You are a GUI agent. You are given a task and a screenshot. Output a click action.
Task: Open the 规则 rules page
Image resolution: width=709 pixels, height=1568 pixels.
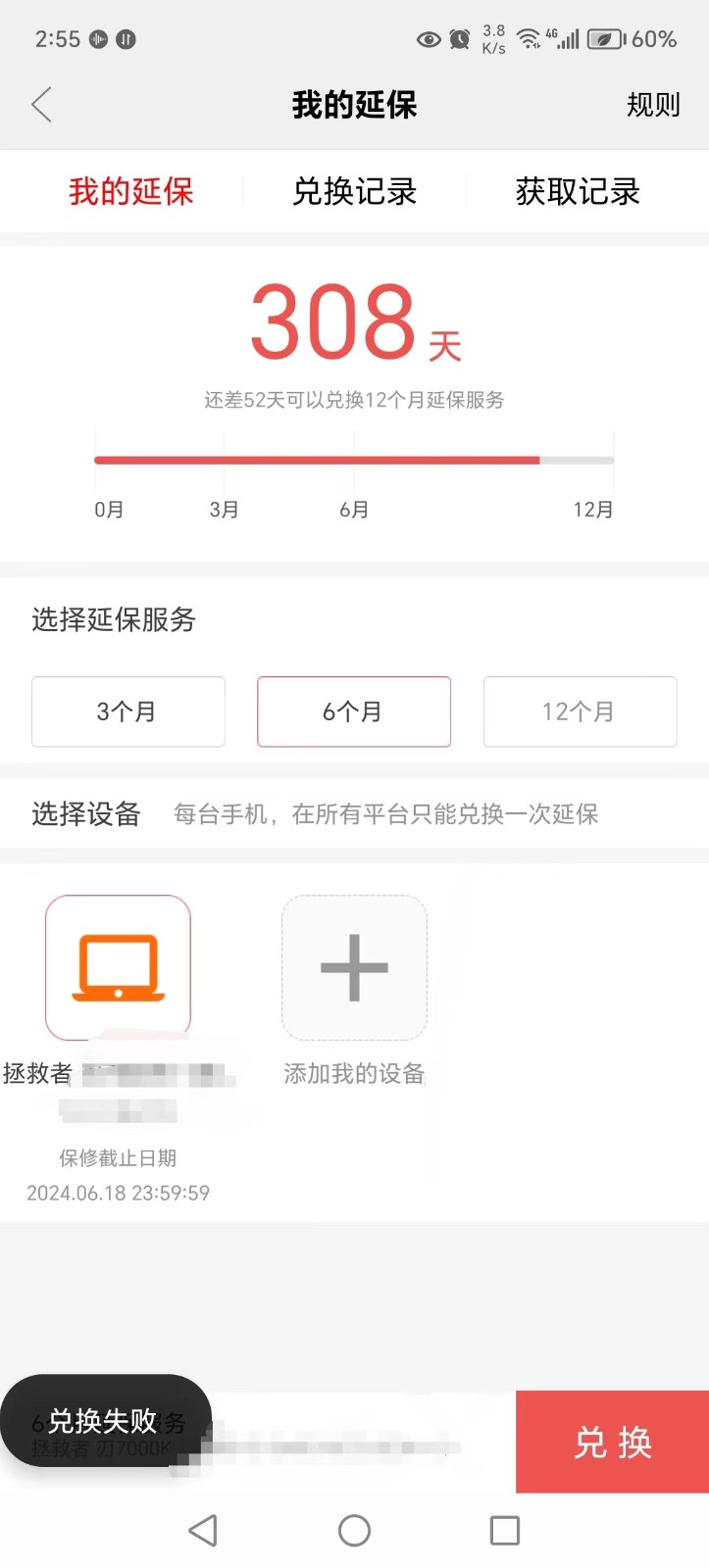[x=653, y=105]
